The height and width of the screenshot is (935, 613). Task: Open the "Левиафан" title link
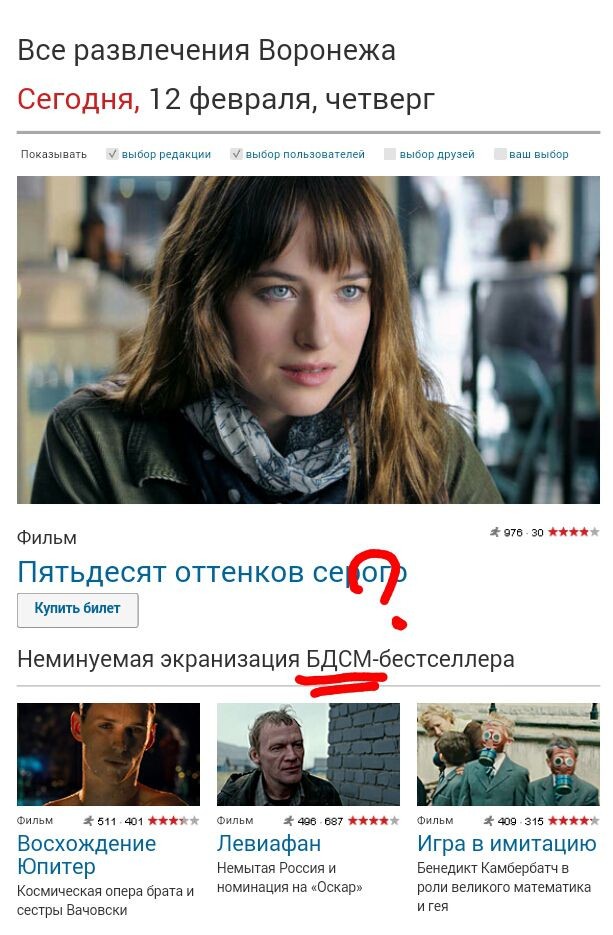coord(268,844)
